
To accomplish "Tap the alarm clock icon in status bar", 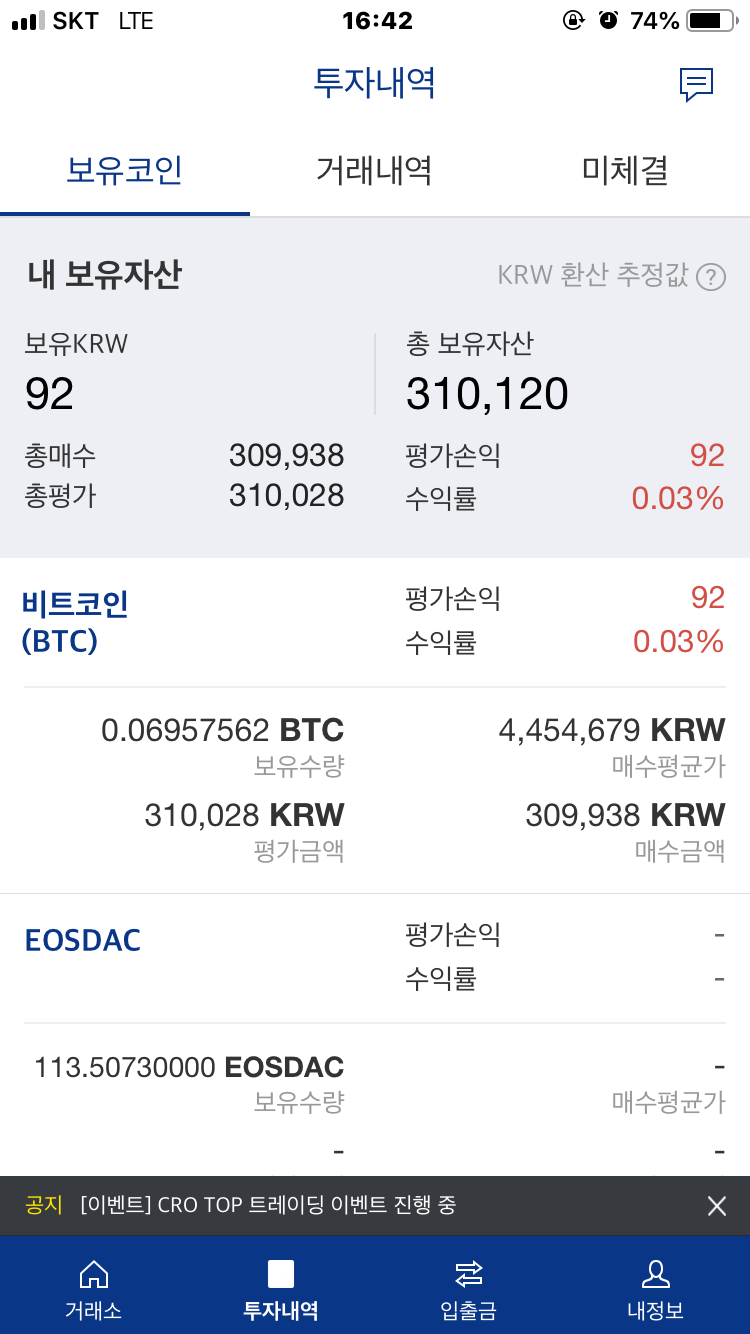I will click(608, 20).
